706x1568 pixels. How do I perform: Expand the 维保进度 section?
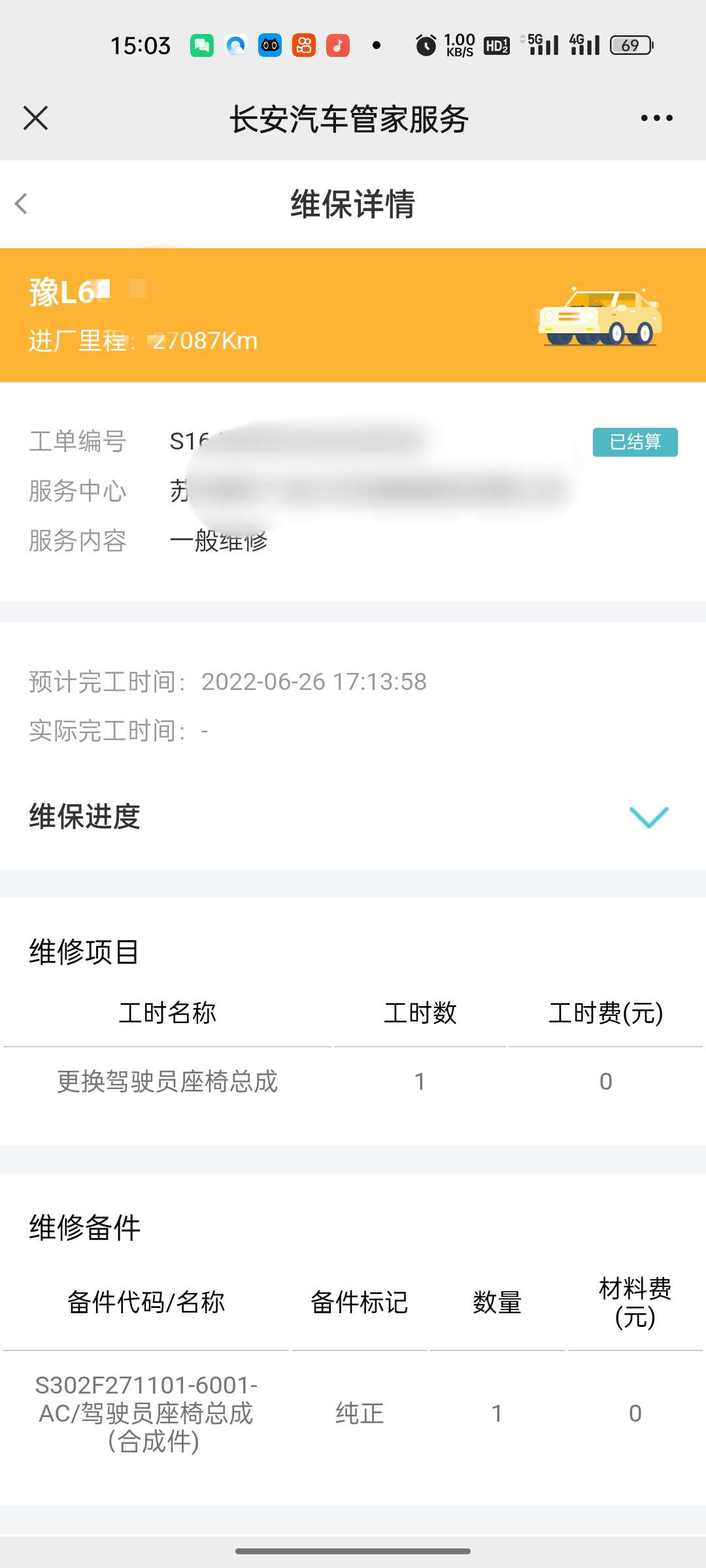click(648, 817)
